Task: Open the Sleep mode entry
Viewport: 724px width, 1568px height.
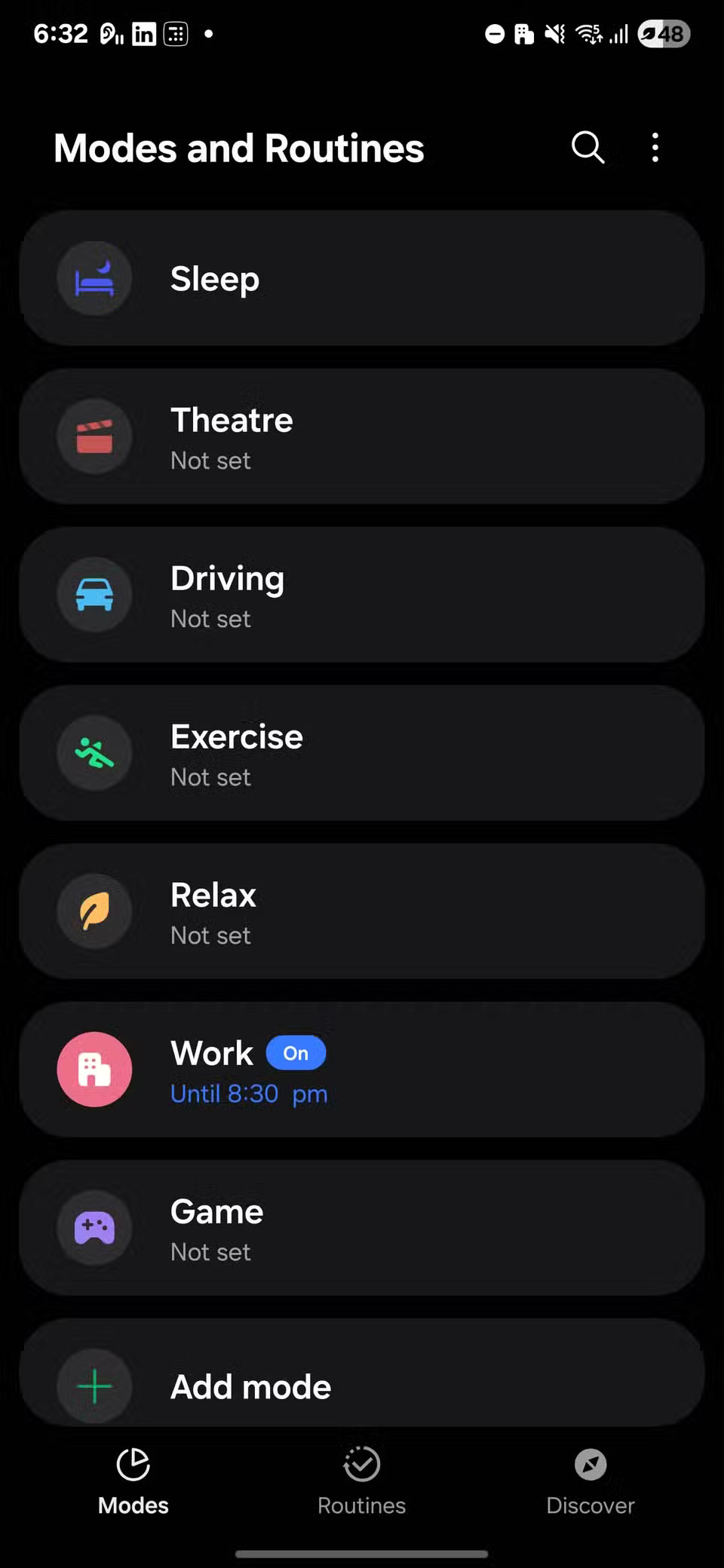Action: pos(362,277)
